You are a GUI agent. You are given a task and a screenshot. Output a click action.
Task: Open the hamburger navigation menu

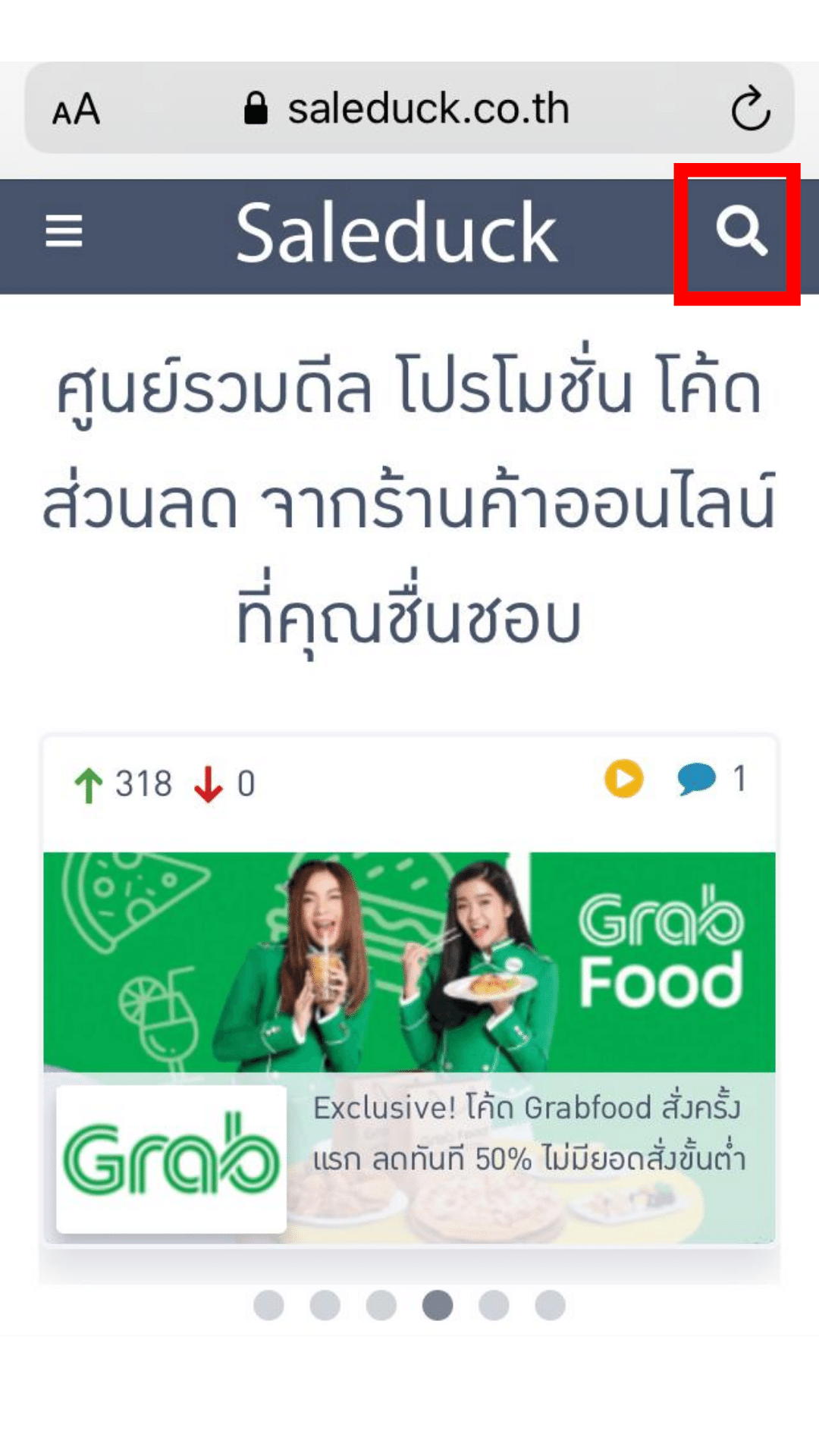(x=64, y=231)
